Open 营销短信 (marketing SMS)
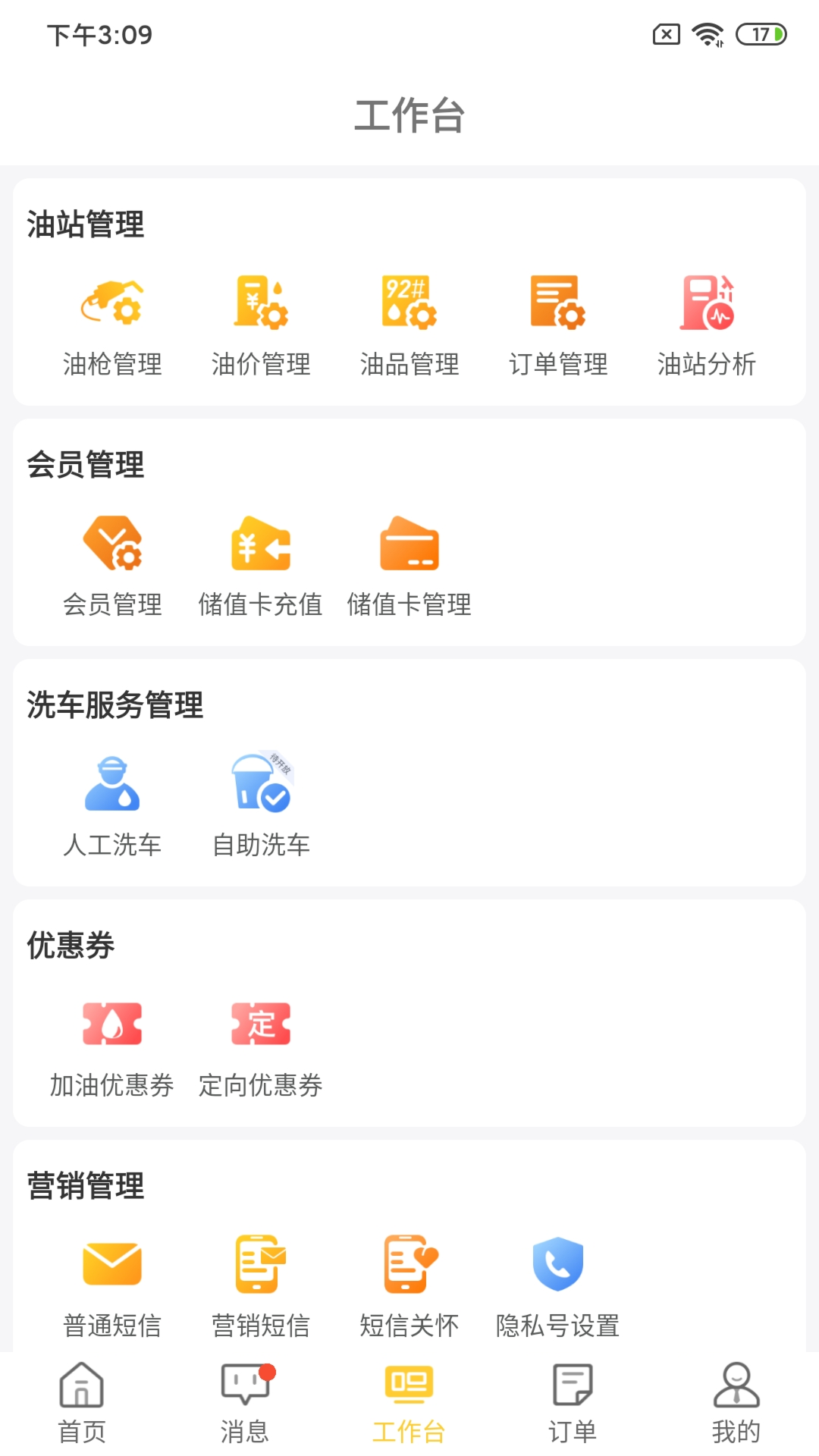Screen dimensions: 819x1456 pos(261,1282)
